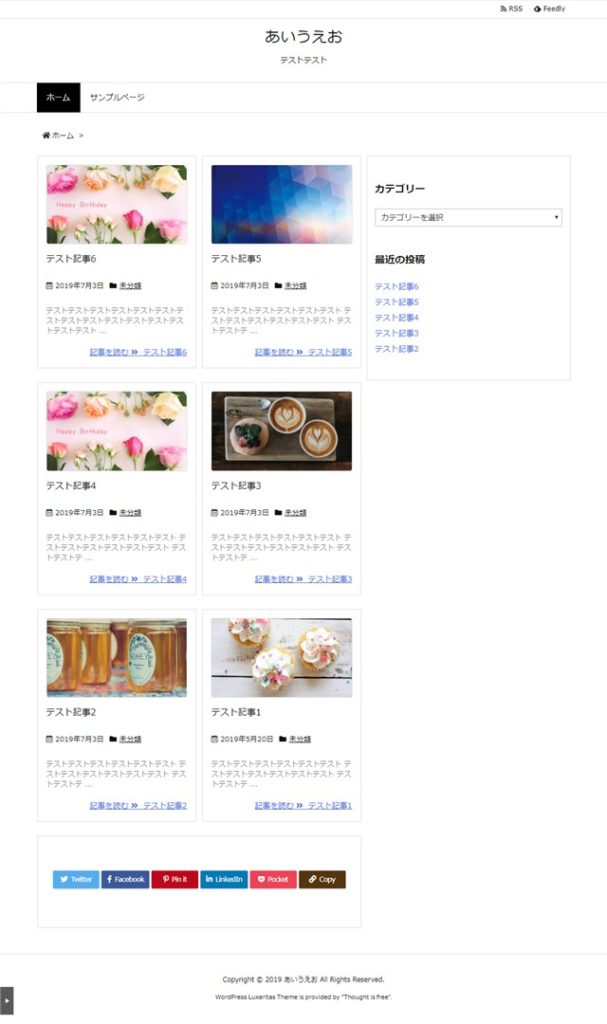Screen dimensions: 607x1024
Task: Tap 記事を読む link for テスト記事5
Action: [x=303, y=352]
